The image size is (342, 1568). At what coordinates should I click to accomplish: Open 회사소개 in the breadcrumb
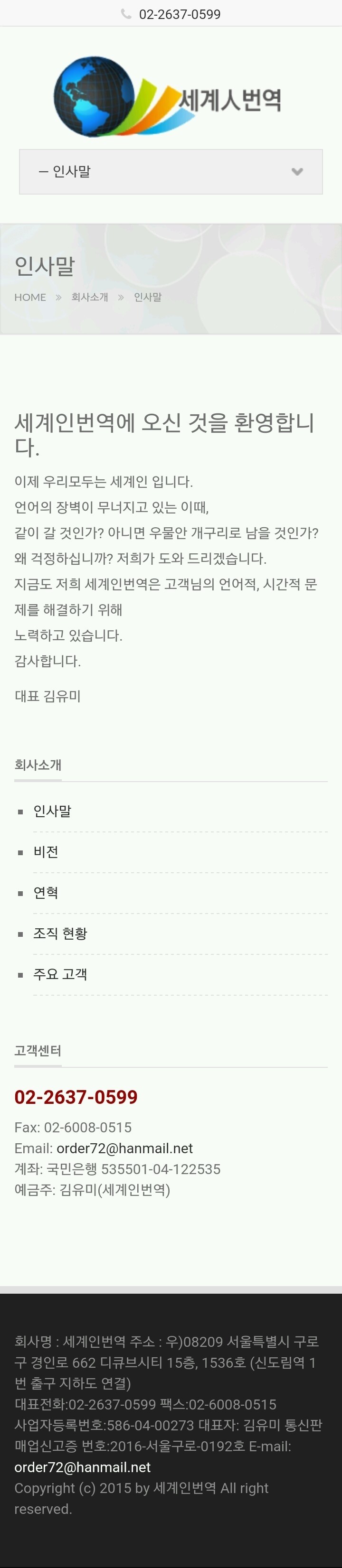[90, 297]
